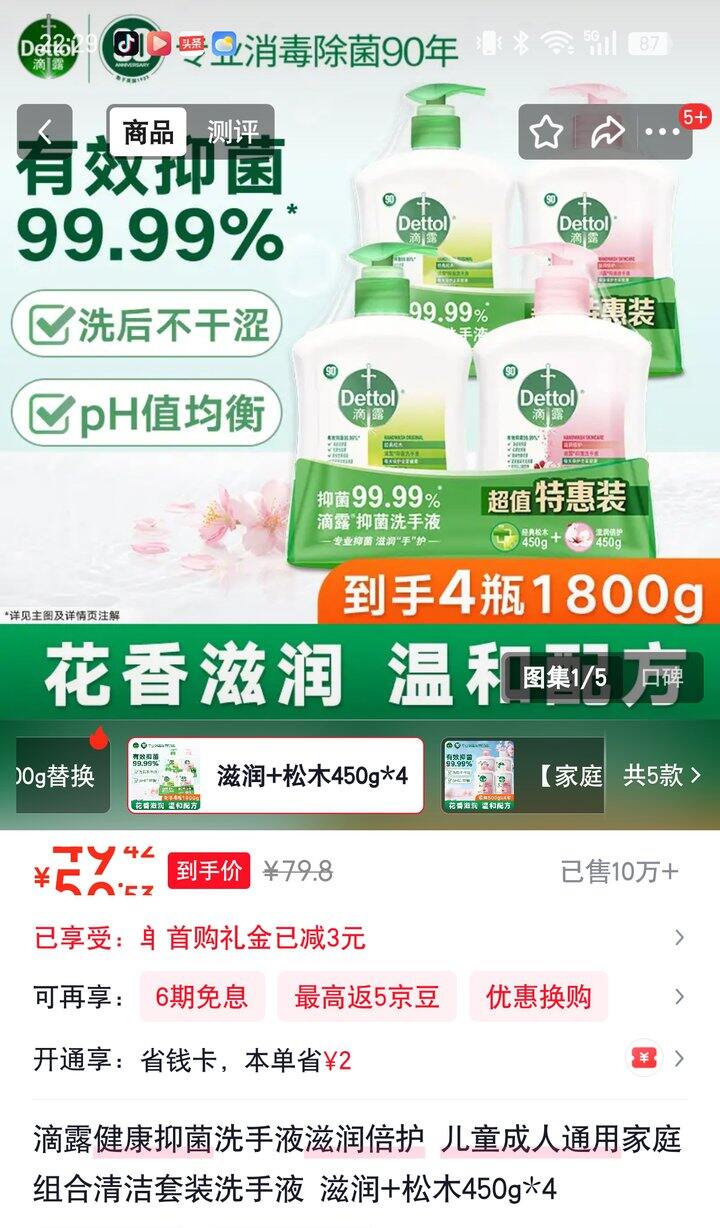Pick the 0g替换 variant option

pyautogui.click(x=55, y=775)
